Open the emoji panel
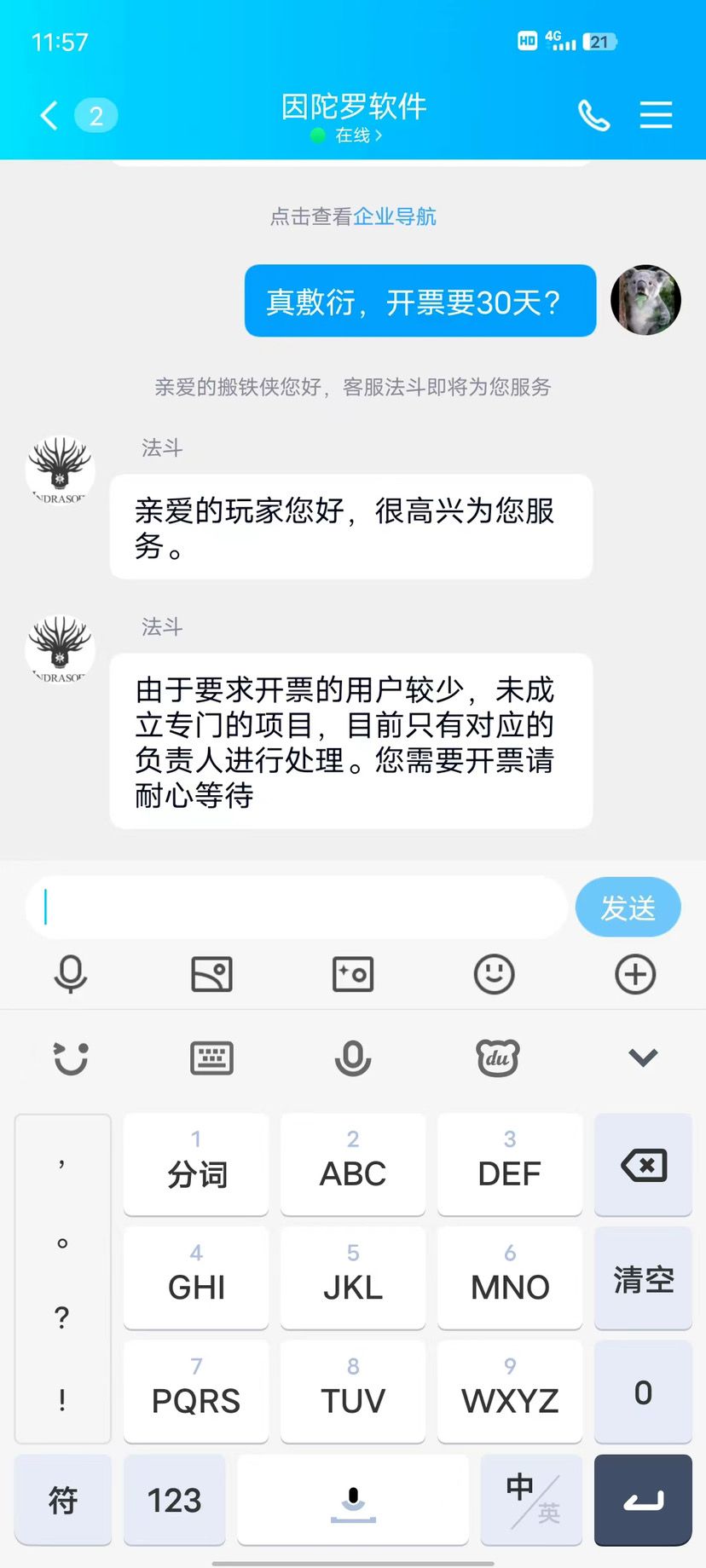Screen dimensions: 706x1568 tap(494, 974)
